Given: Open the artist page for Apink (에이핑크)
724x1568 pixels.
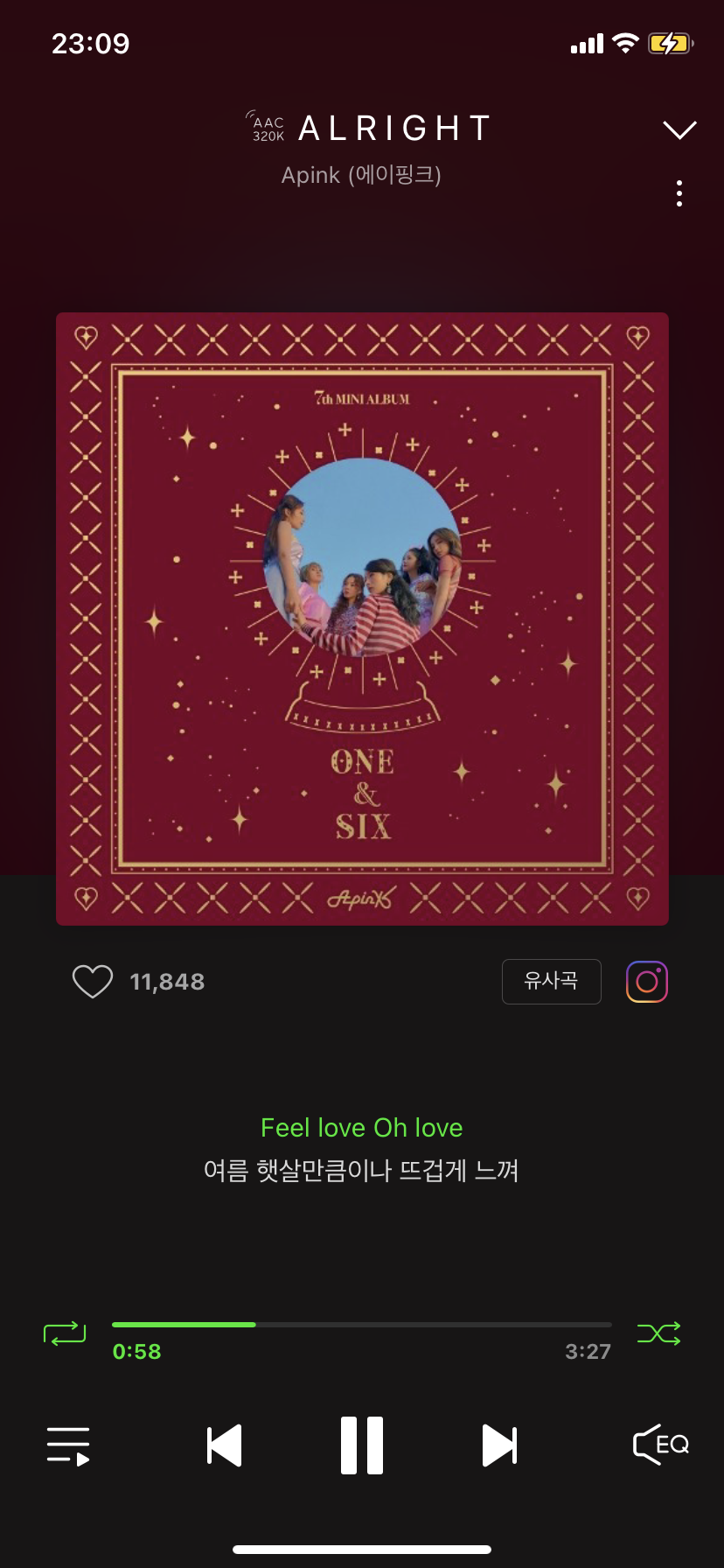Looking at the screenshot, I should click(x=361, y=176).
